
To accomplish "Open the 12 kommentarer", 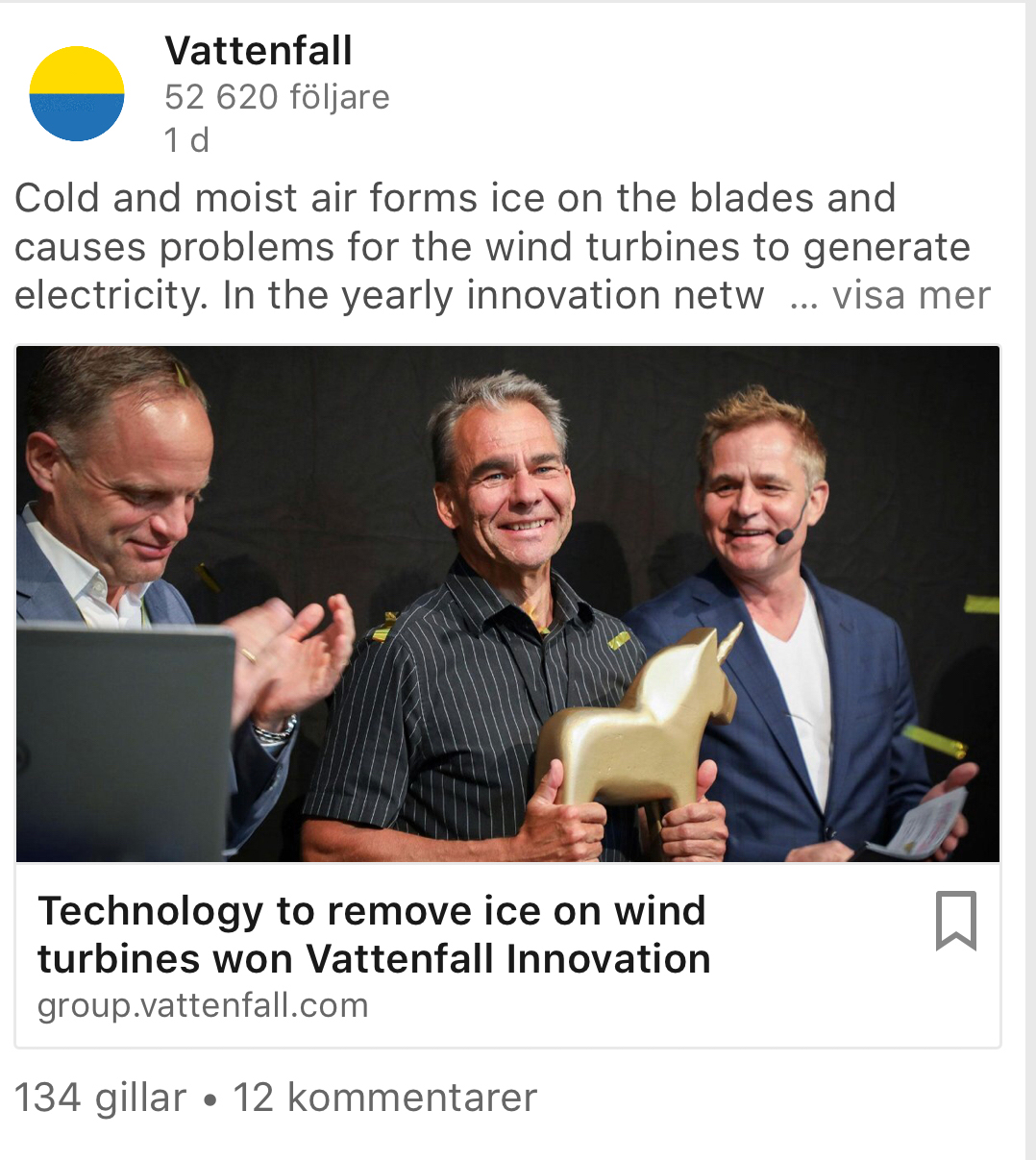I will [x=384, y=1098].
